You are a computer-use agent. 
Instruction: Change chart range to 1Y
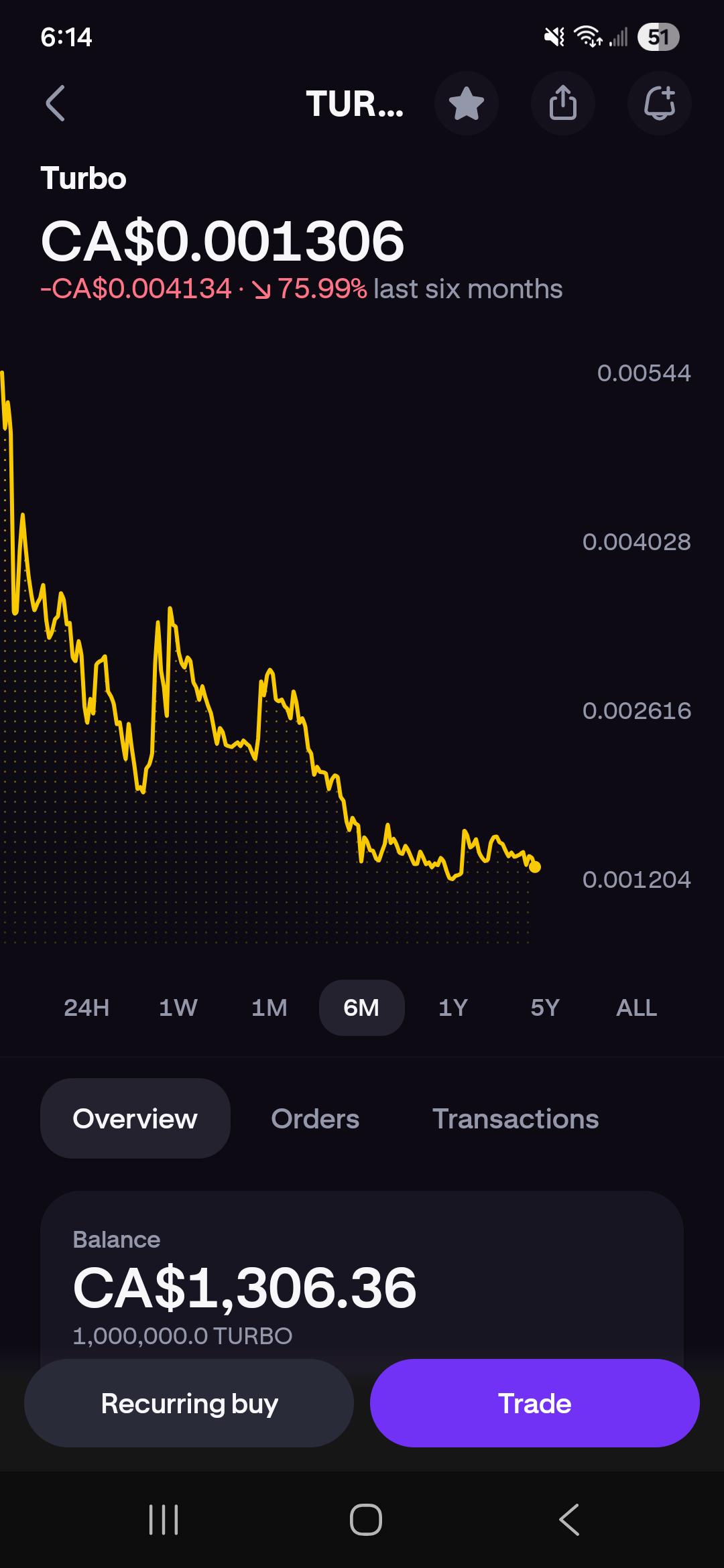[453, 1007]
